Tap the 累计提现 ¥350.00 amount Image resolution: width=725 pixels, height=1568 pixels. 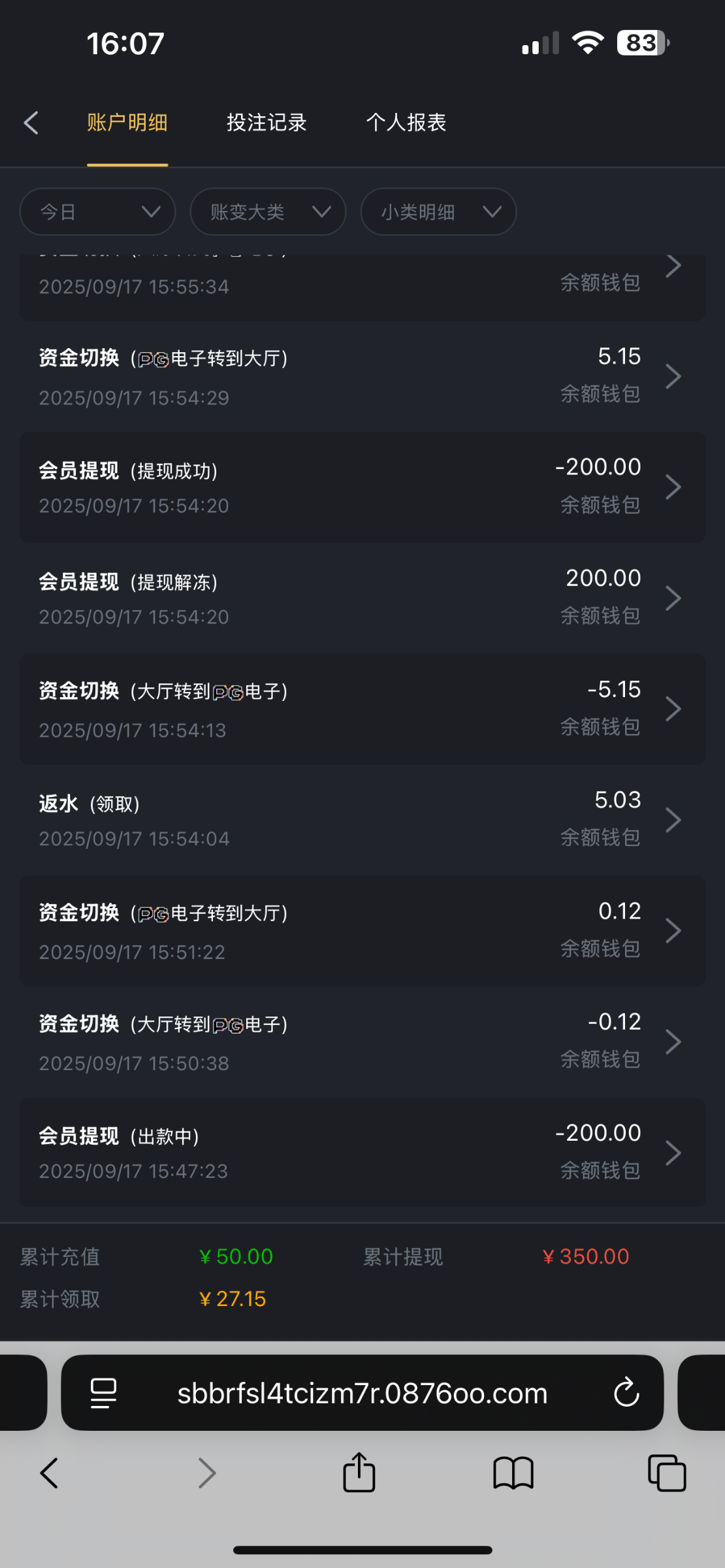(x=585, y=1255)
